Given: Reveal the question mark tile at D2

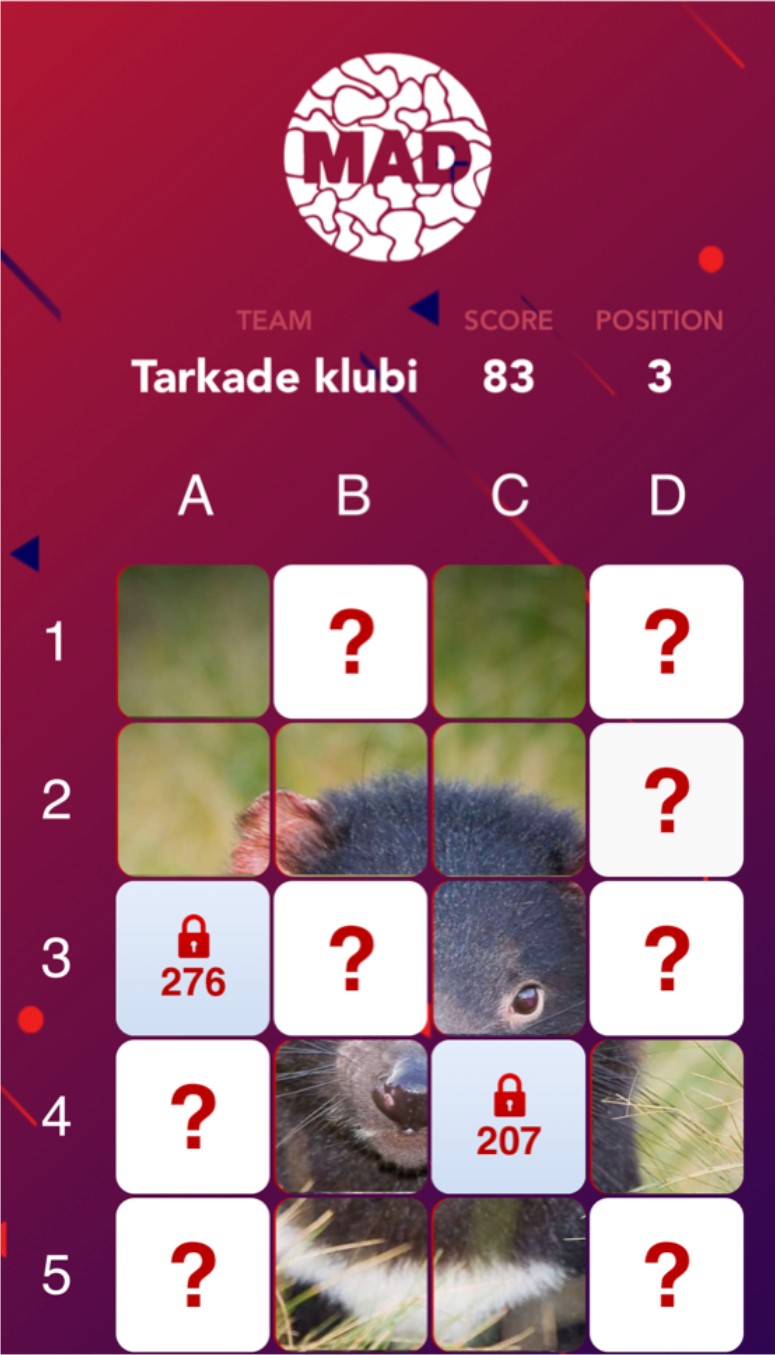Looking at the screenshot, I should point(666,799).
